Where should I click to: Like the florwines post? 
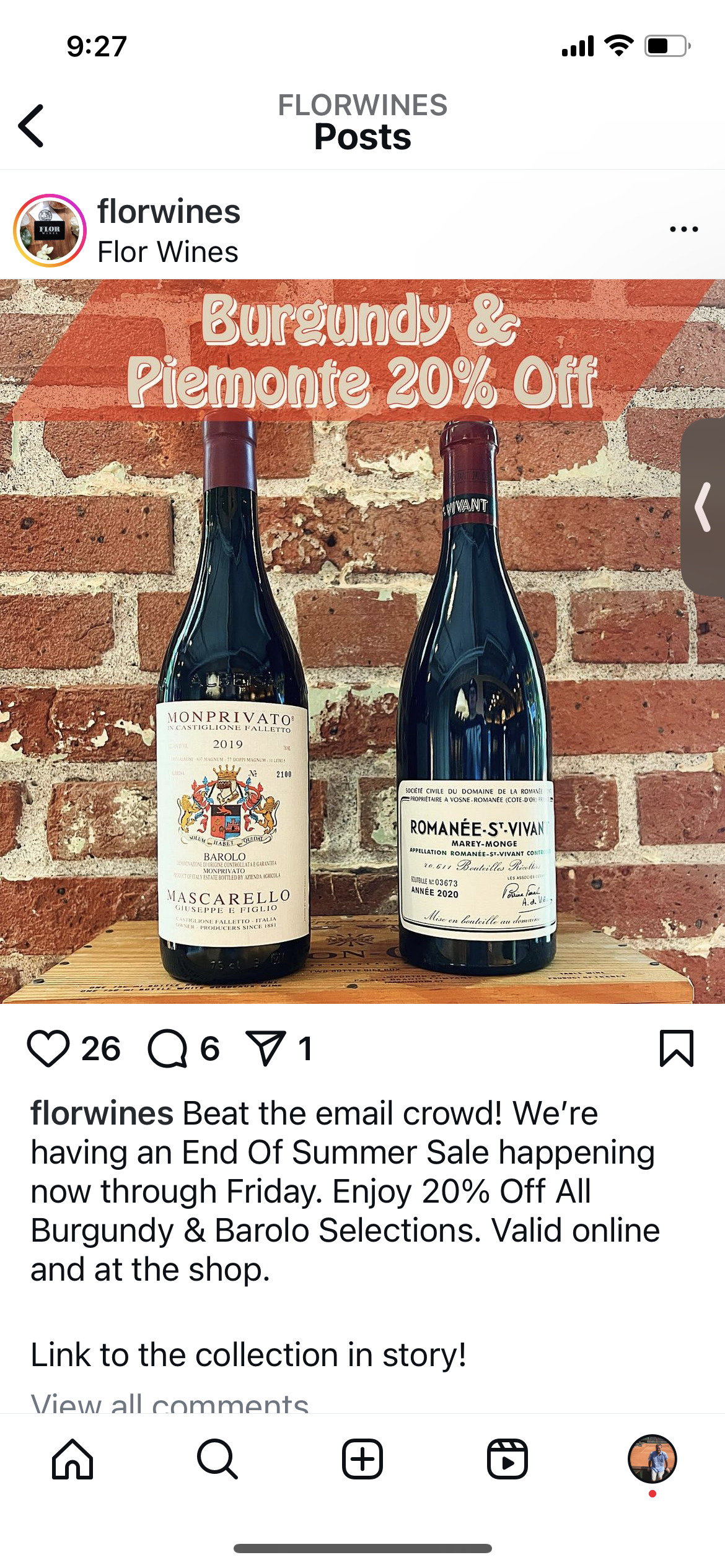click(48, 1048)
